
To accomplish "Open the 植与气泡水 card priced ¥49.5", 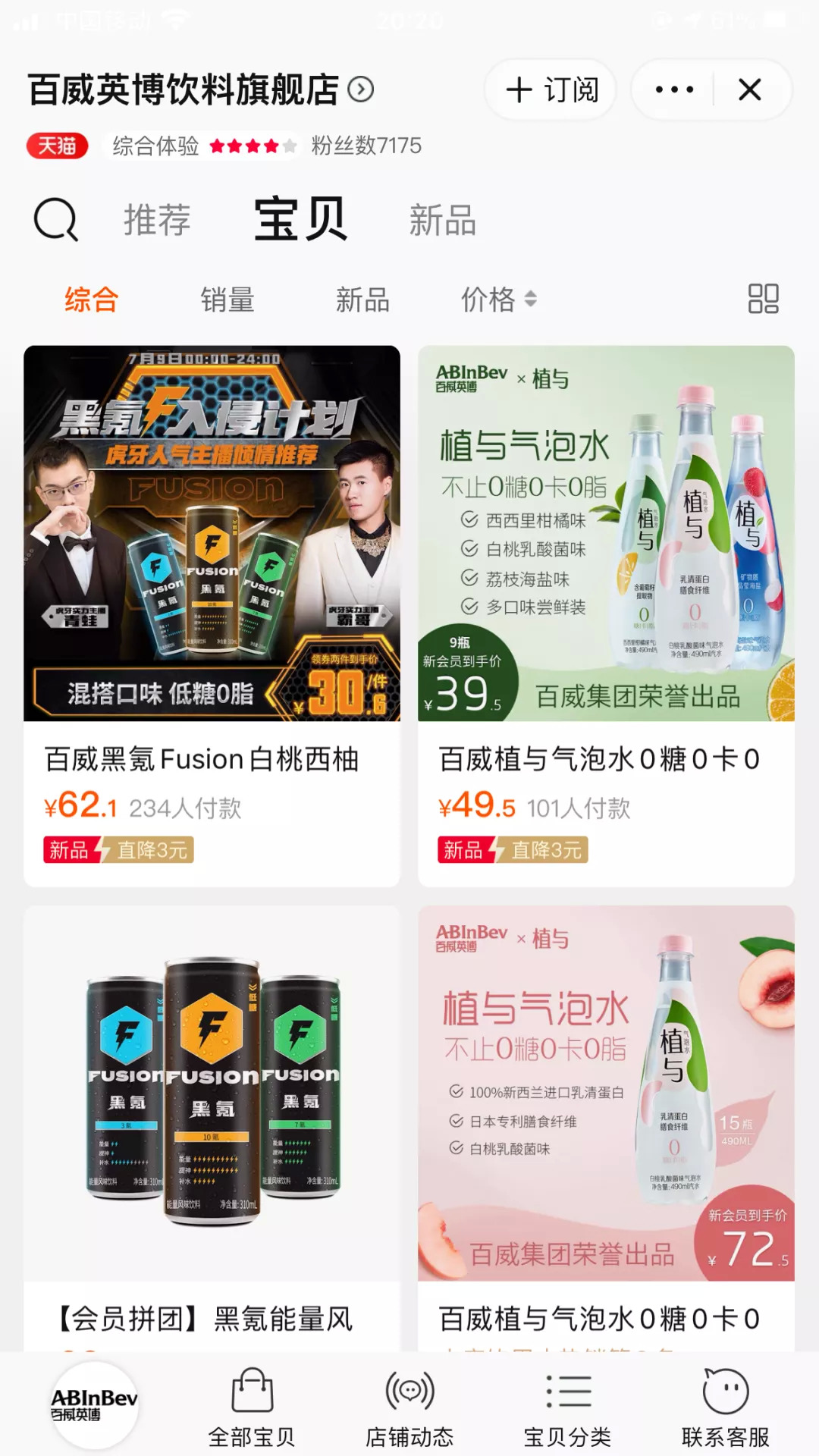I will click(606, 614).
